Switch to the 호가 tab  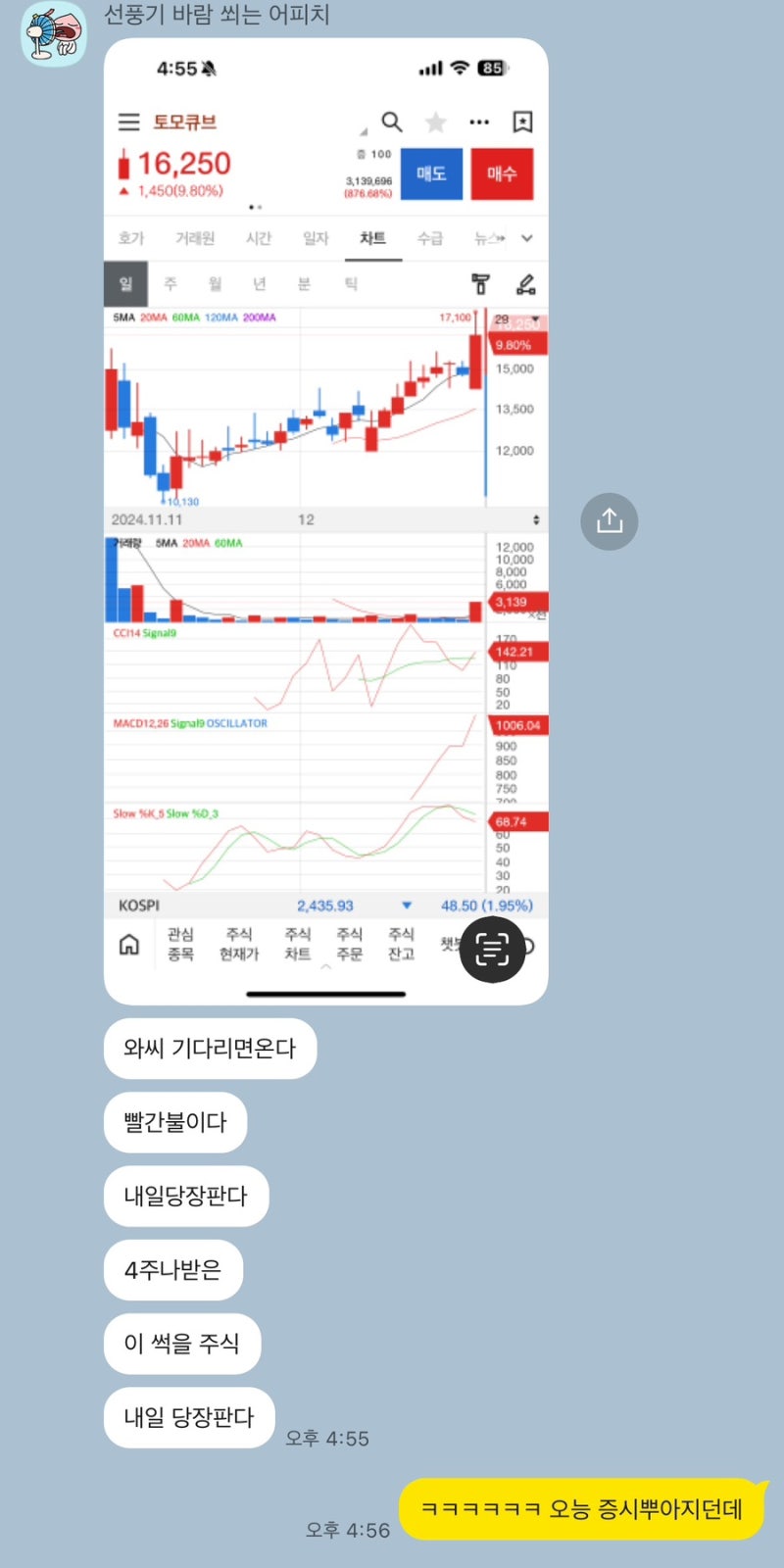click(132, 238)
